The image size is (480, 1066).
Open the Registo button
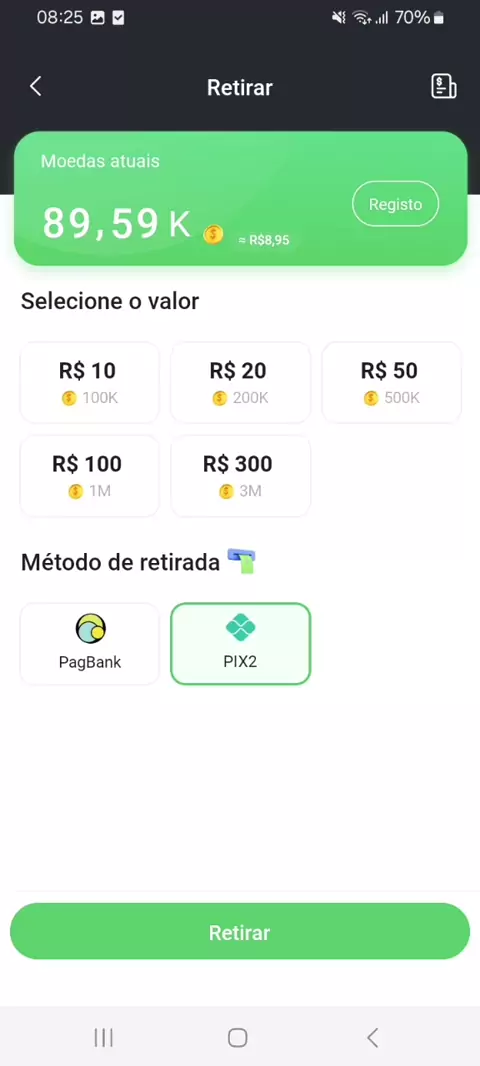tap(396, 203)
